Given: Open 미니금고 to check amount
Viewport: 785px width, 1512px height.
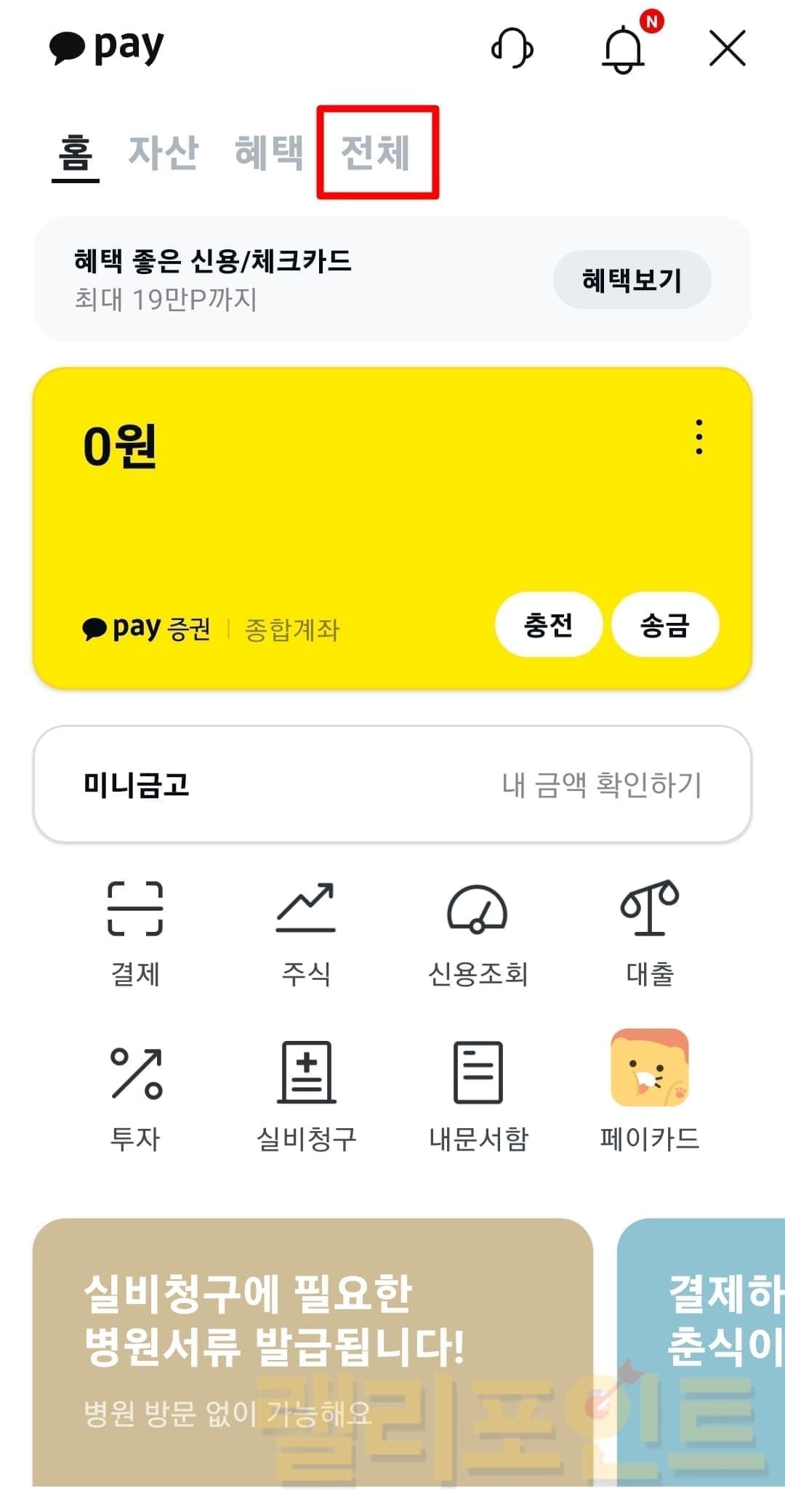Looking at the screenshot, I should (392, 784).
